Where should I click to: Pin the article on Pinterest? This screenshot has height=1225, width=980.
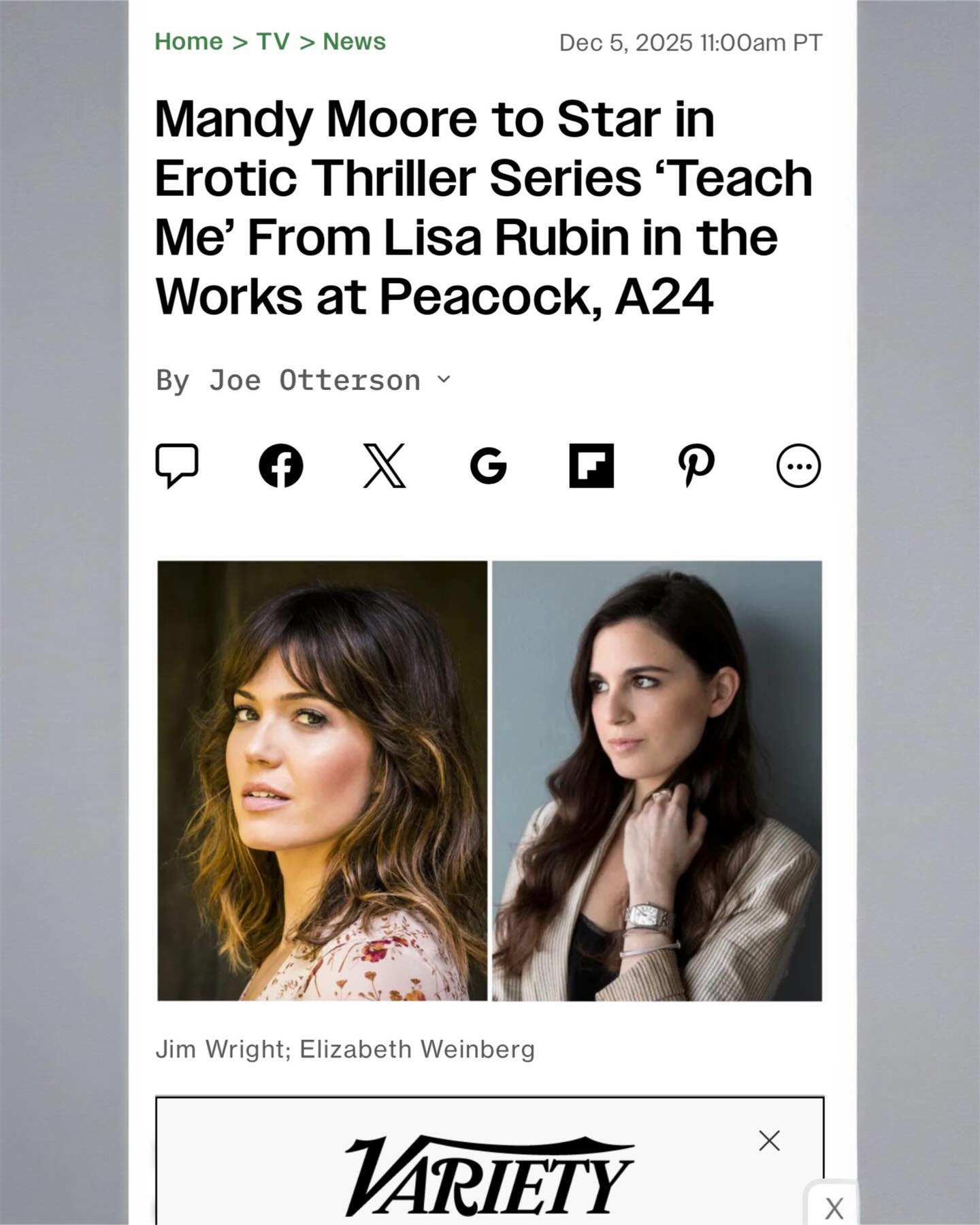click(x=696, y=465)
